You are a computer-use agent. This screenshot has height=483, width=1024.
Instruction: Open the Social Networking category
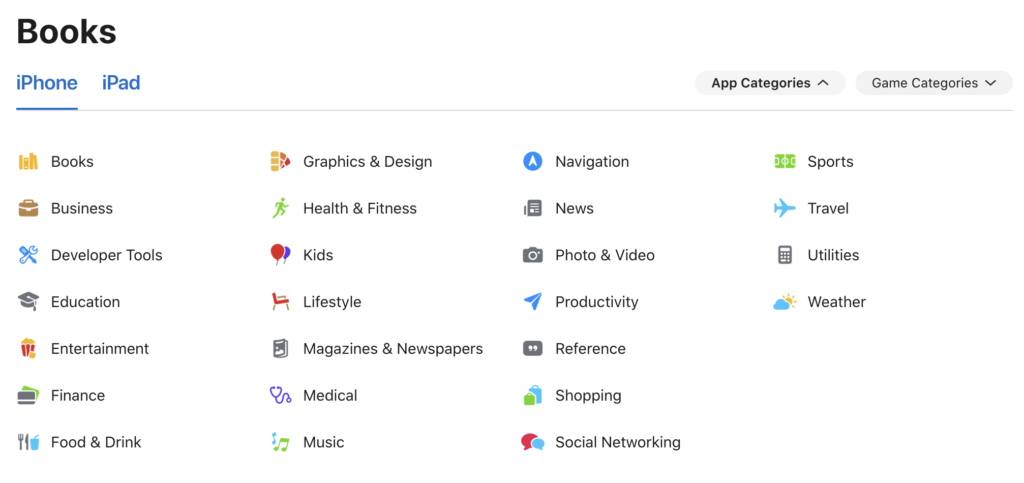(617, 443)
